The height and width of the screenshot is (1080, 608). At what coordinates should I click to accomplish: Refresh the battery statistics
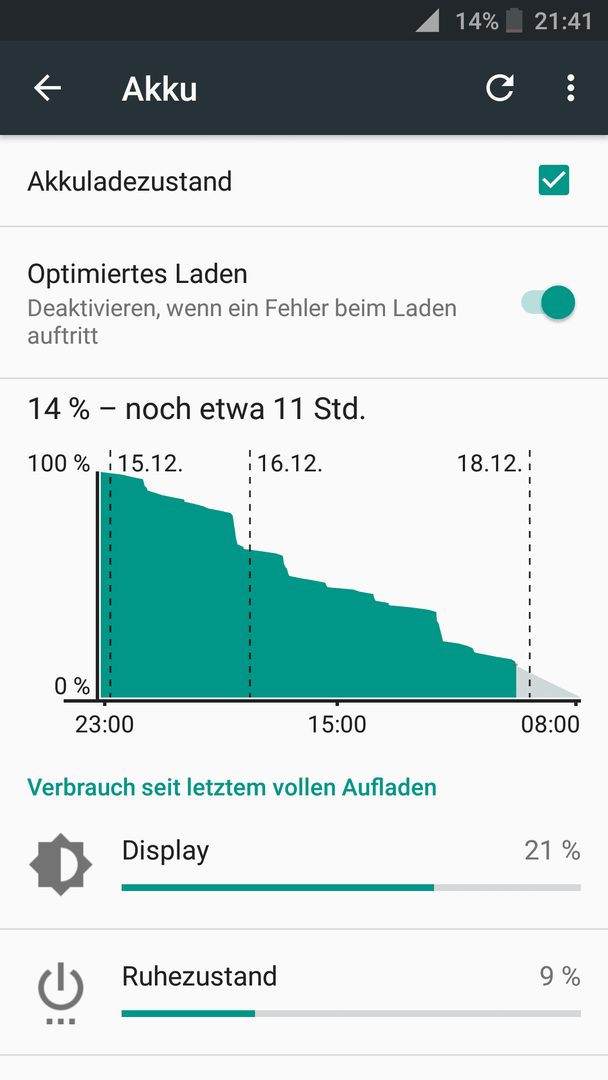pos(499,88)
